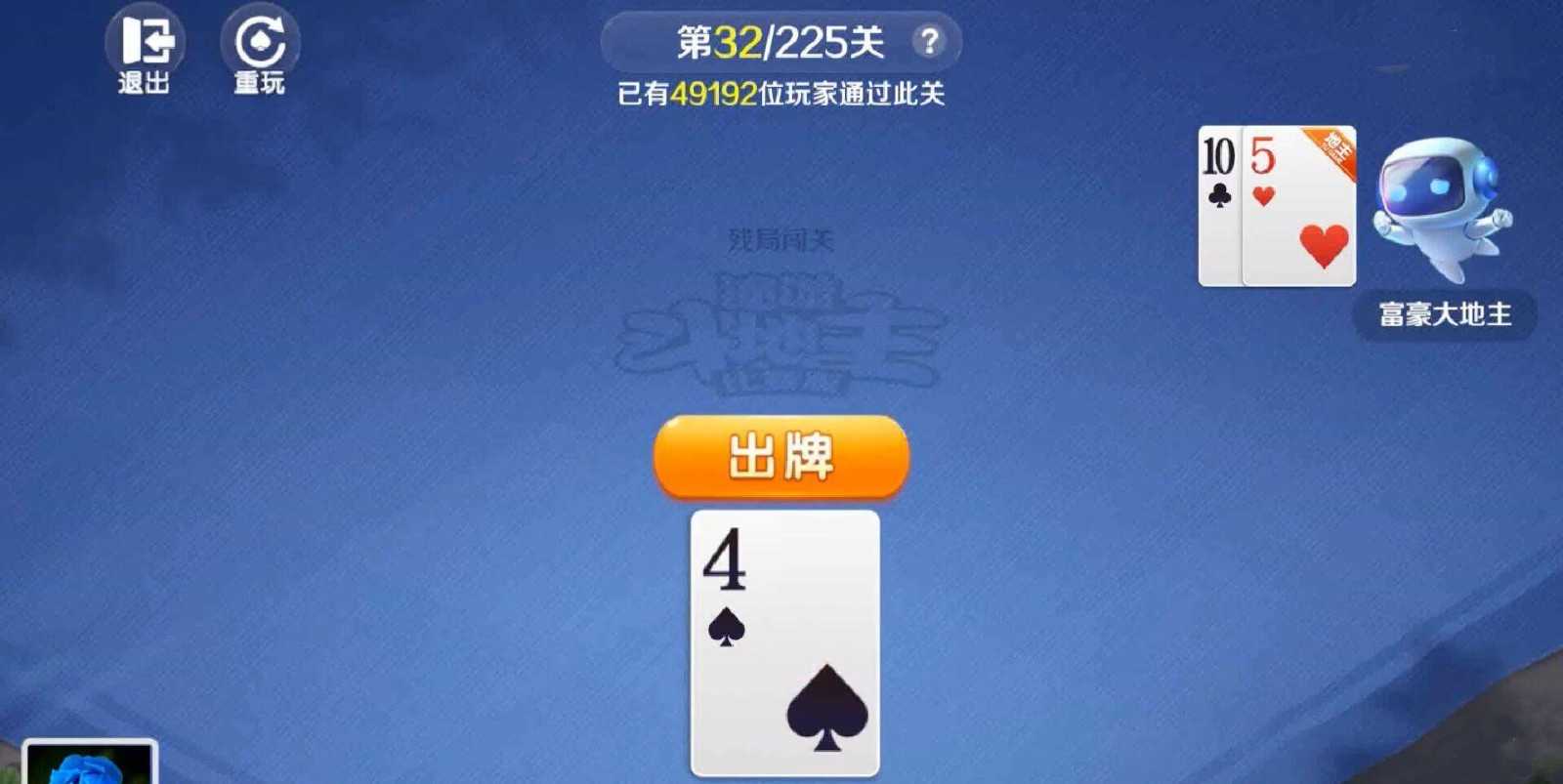
Task: Tap the robot opponent 富豪大地主 avatar
Action: [1441, 210]
